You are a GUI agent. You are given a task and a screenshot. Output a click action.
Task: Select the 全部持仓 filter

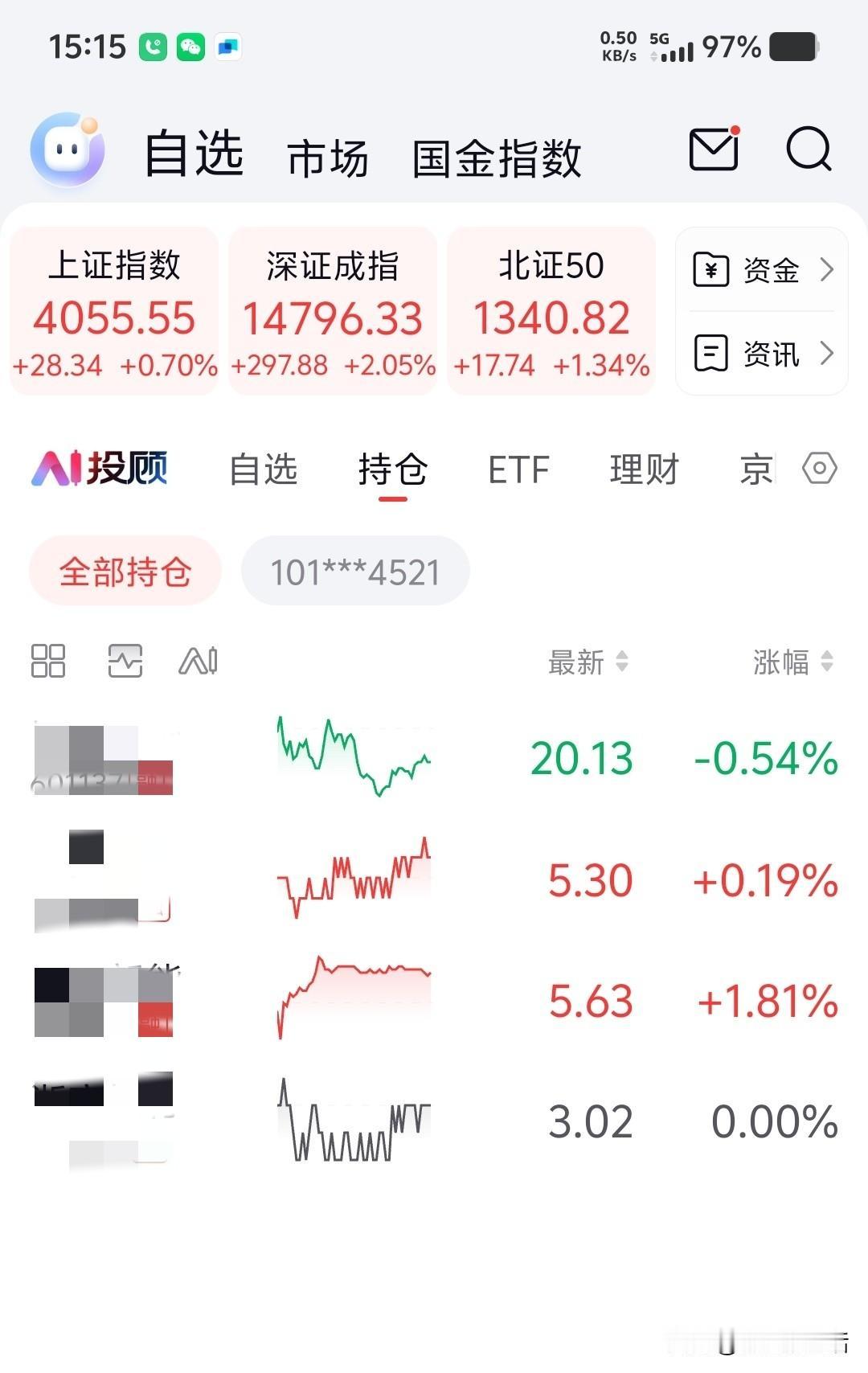(x=124, y=571)
